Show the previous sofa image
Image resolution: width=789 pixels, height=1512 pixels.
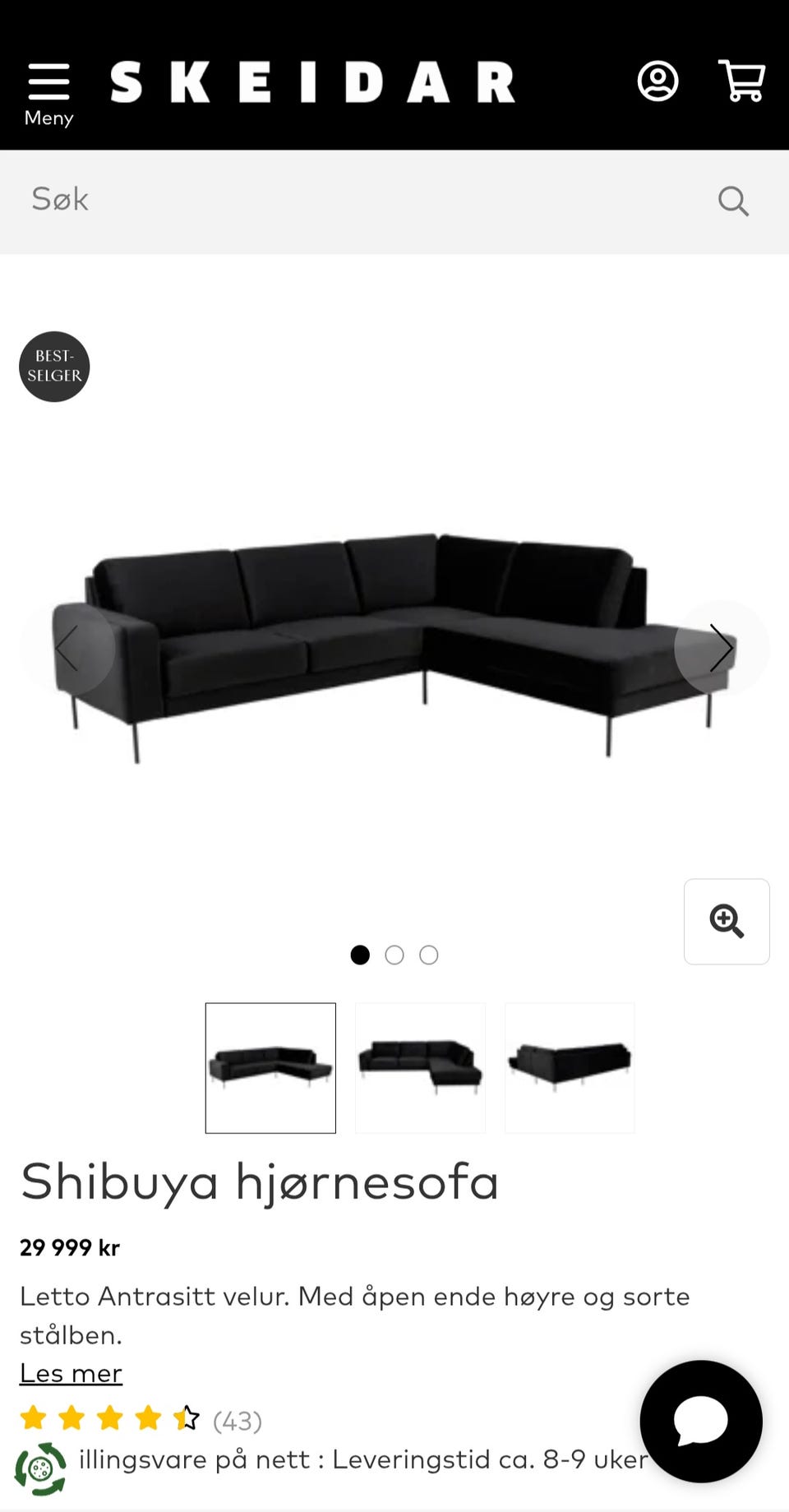tap(67, 648)
